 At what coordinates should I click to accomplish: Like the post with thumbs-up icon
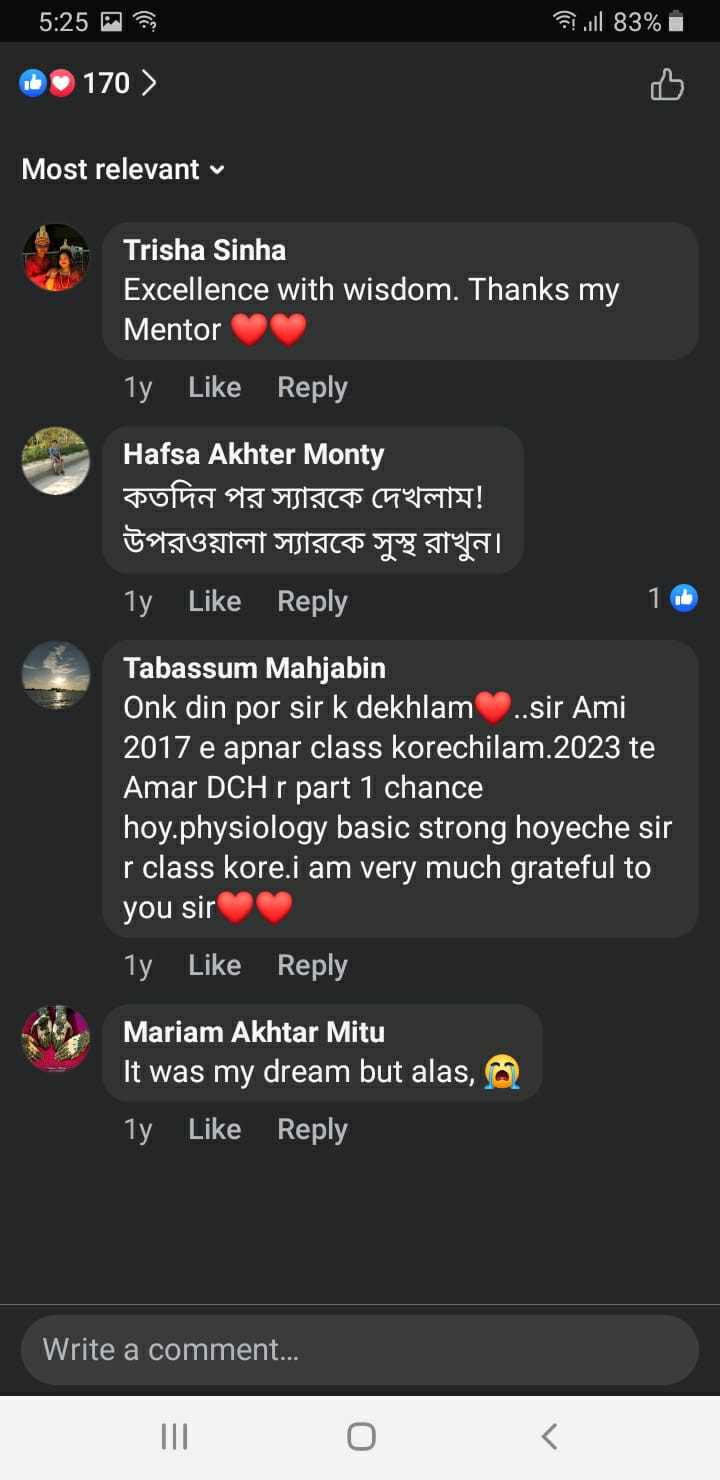[667, 85]
